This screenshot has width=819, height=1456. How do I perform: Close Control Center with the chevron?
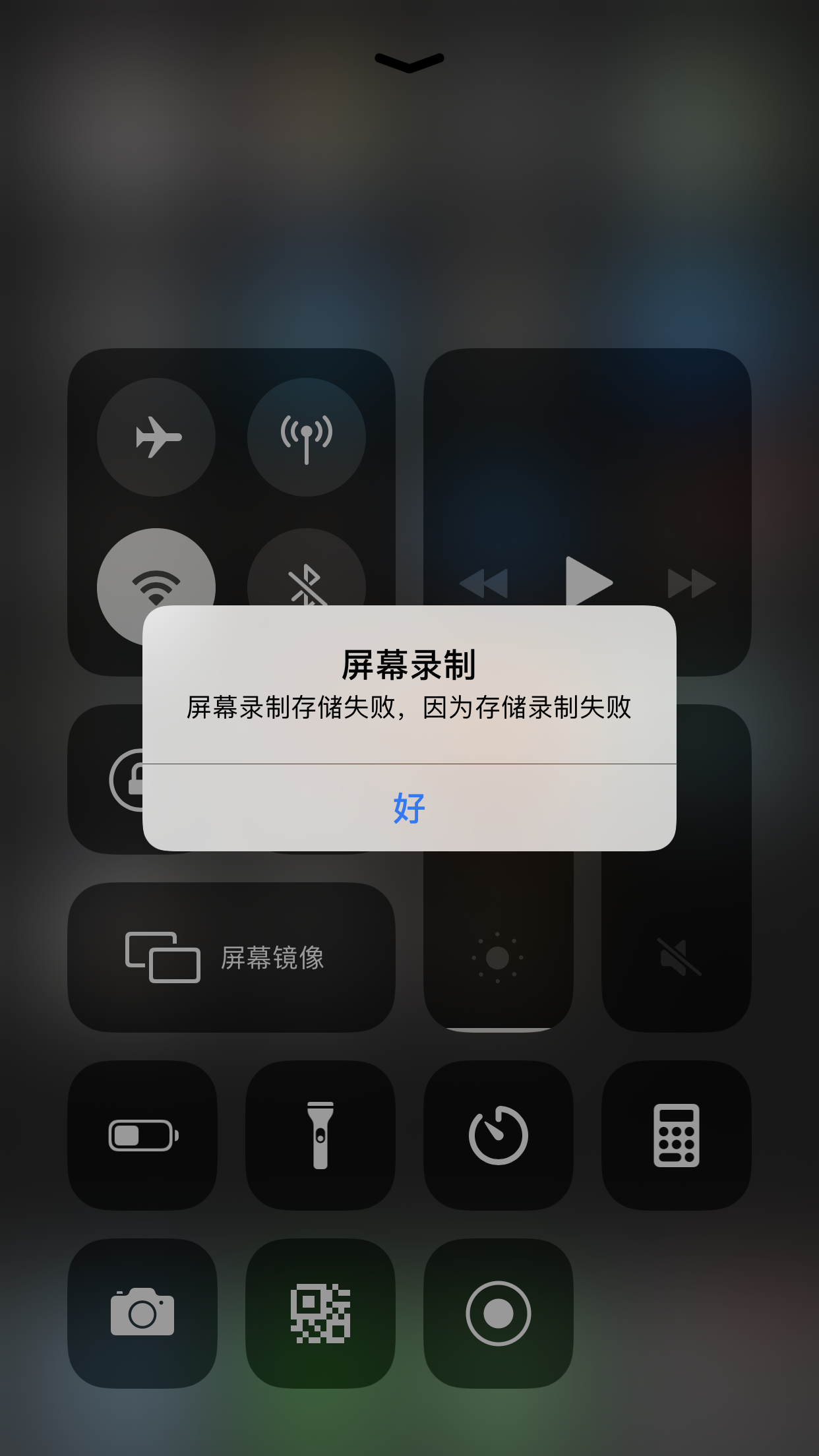click(x=409, y=63)
